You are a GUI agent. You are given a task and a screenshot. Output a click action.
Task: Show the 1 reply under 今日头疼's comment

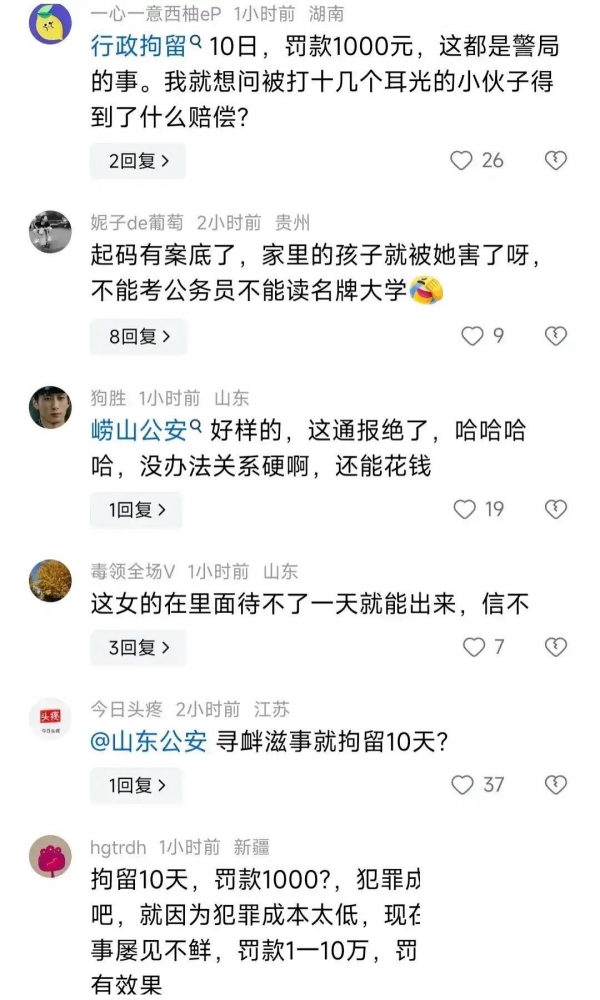[x=138, y=785]
